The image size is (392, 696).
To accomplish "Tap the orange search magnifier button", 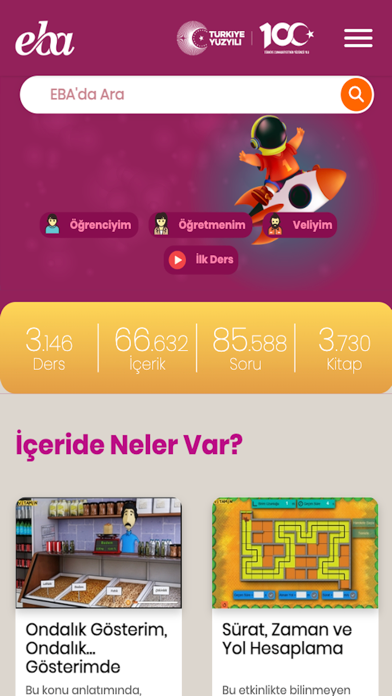I will point(356,95).
